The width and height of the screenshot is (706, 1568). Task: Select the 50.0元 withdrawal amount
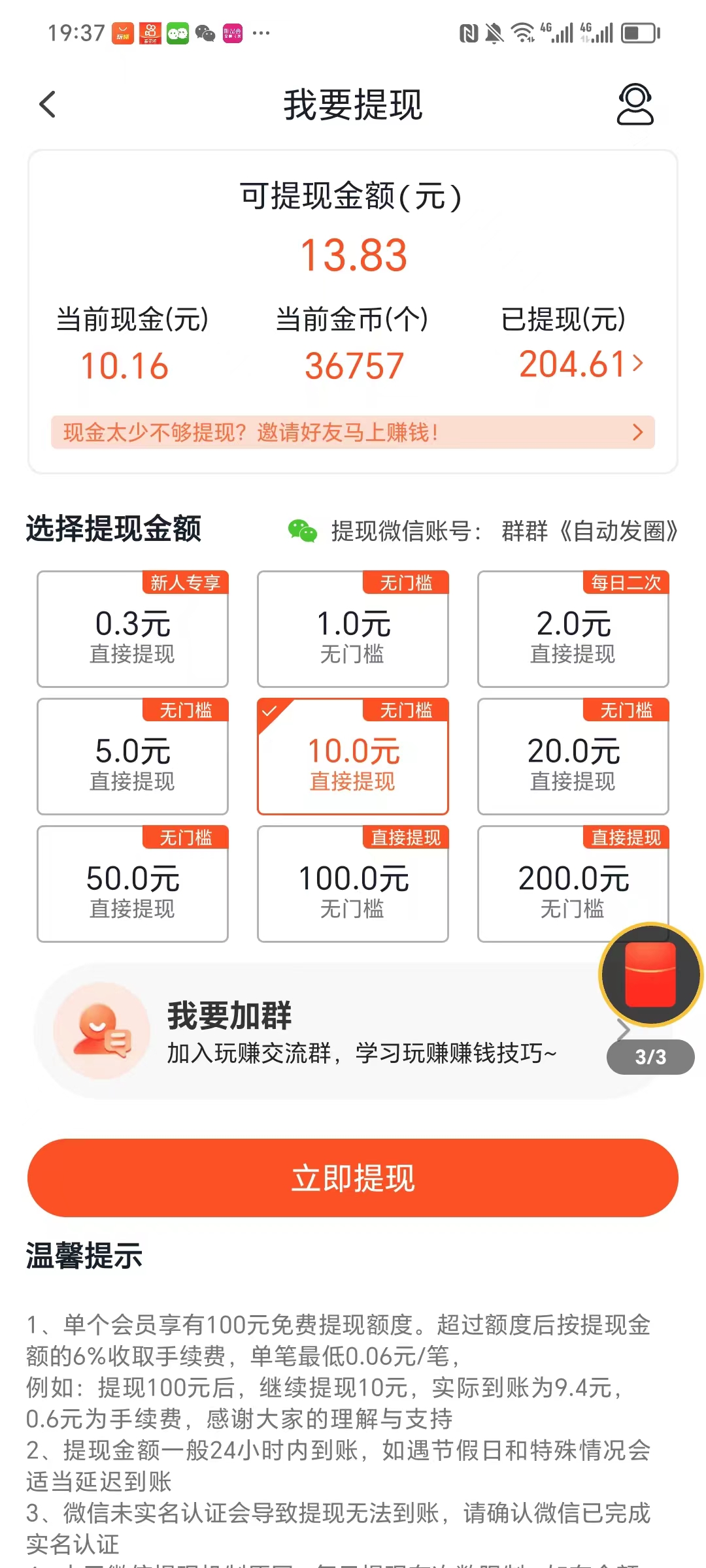(x=133, y=884)
